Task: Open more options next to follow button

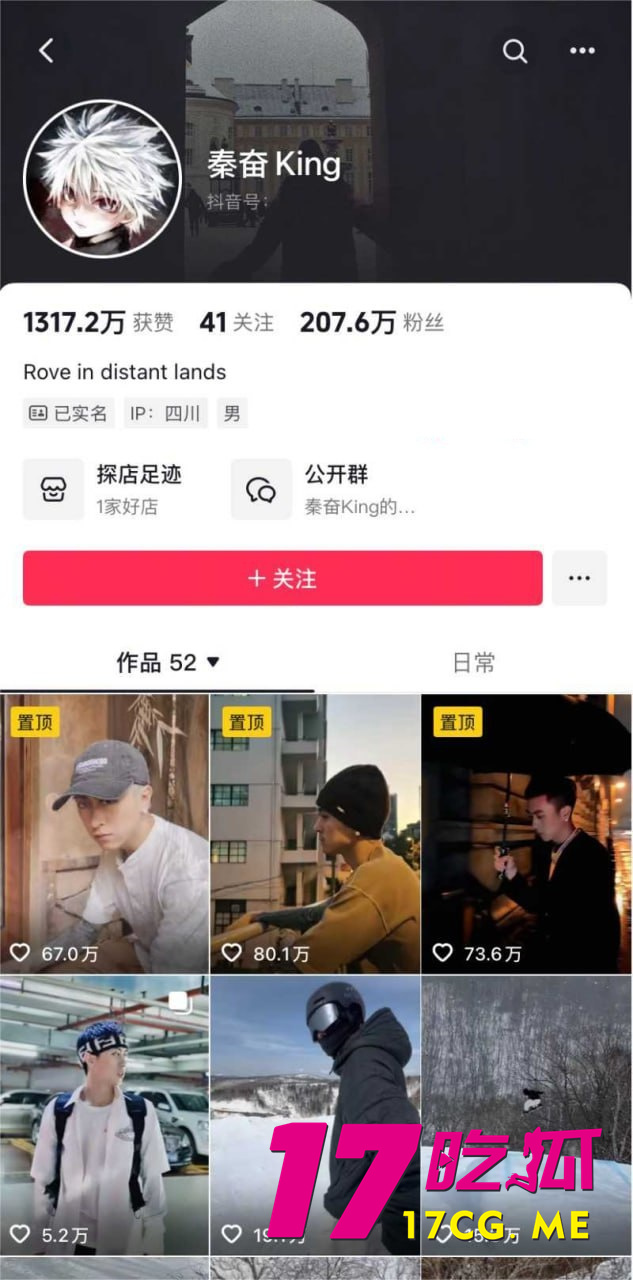Action: [x=579, y=578]
